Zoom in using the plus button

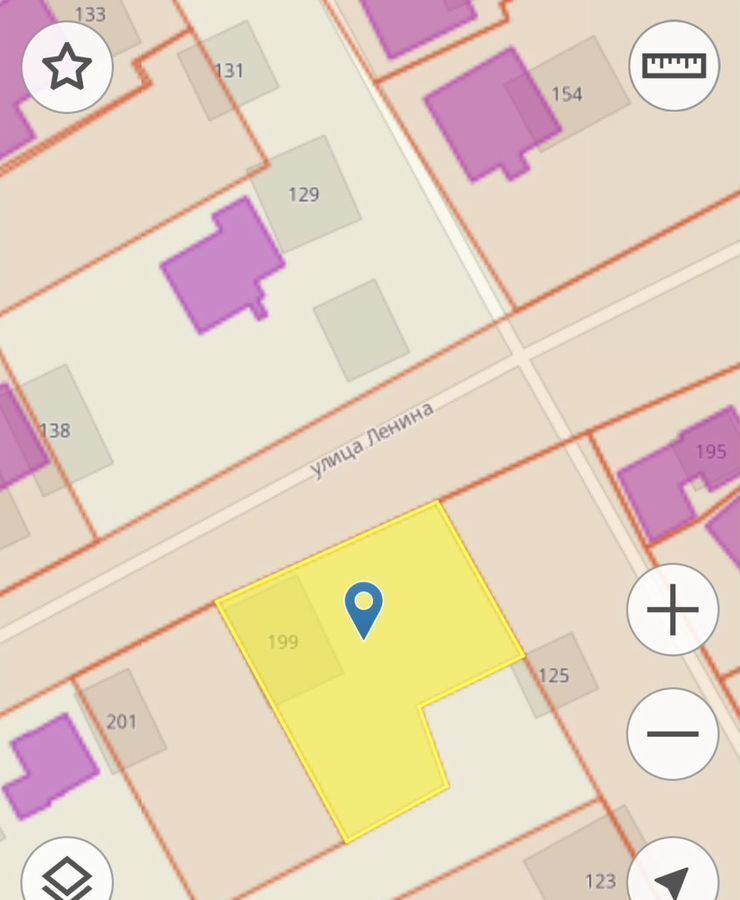click(673, 610)
